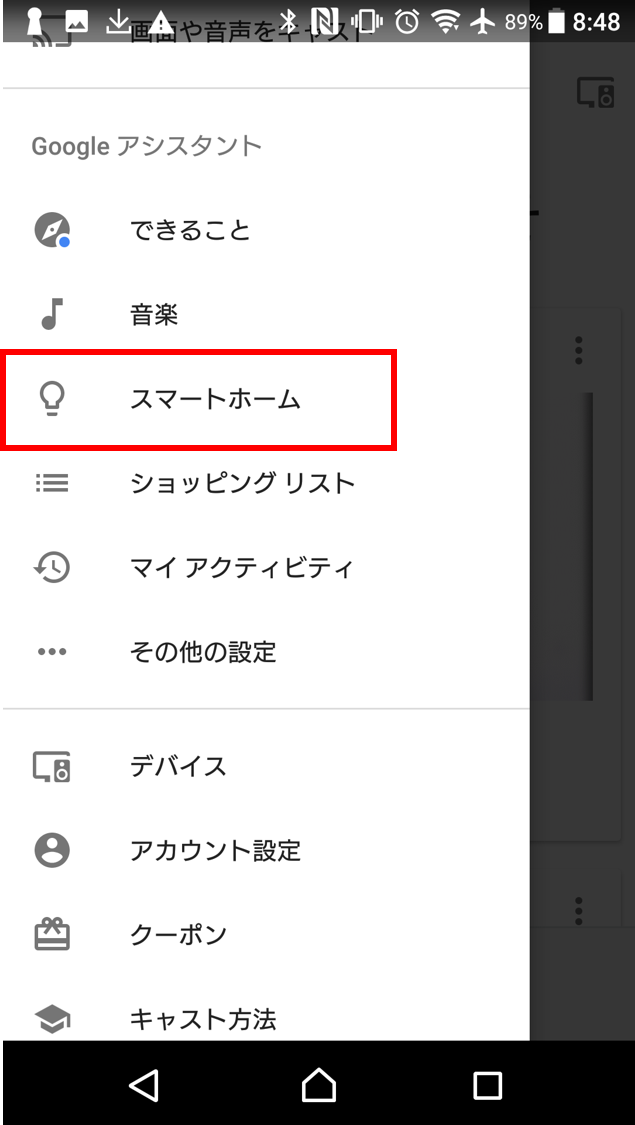Open その他の設定

265,652
